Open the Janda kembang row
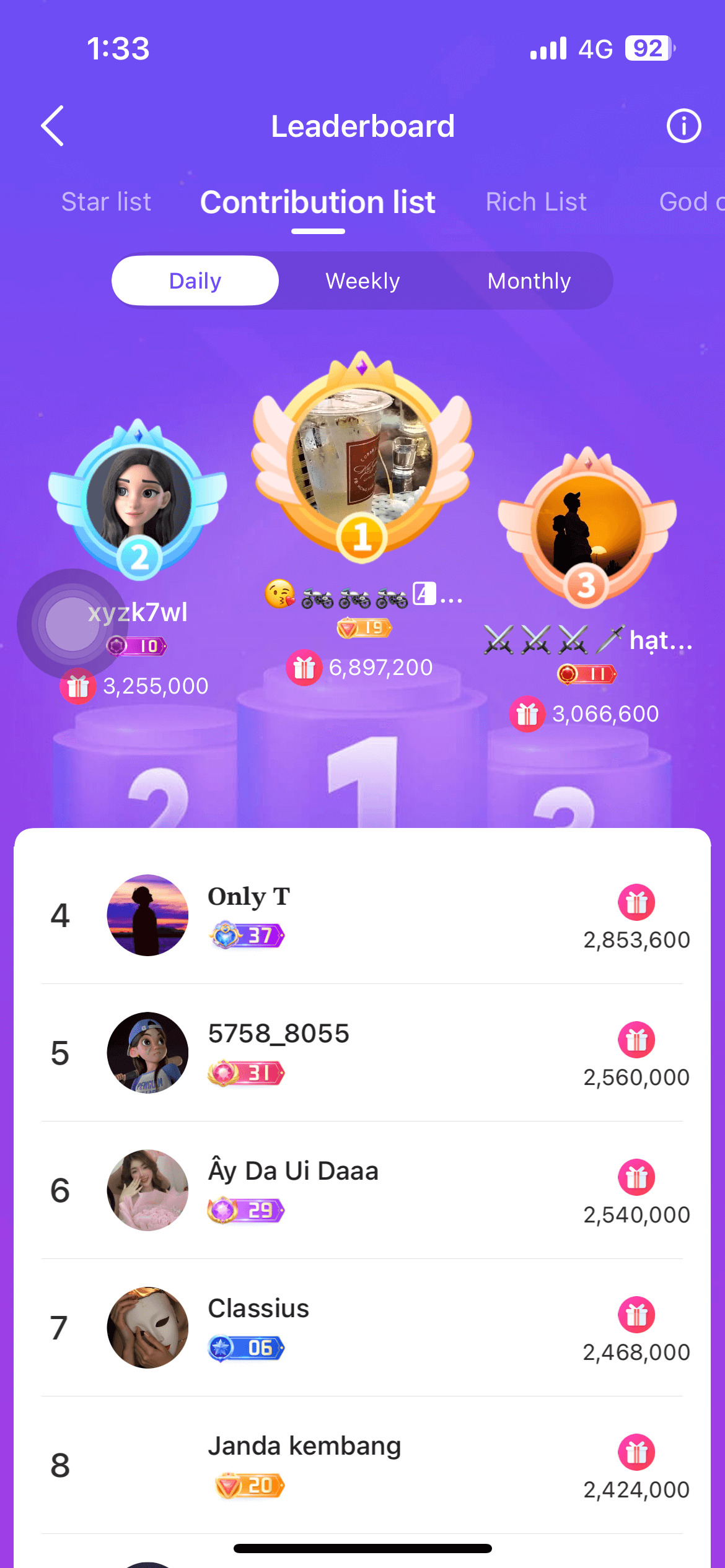Viewport: 725px width, 1568px height. coord(362,1465)
